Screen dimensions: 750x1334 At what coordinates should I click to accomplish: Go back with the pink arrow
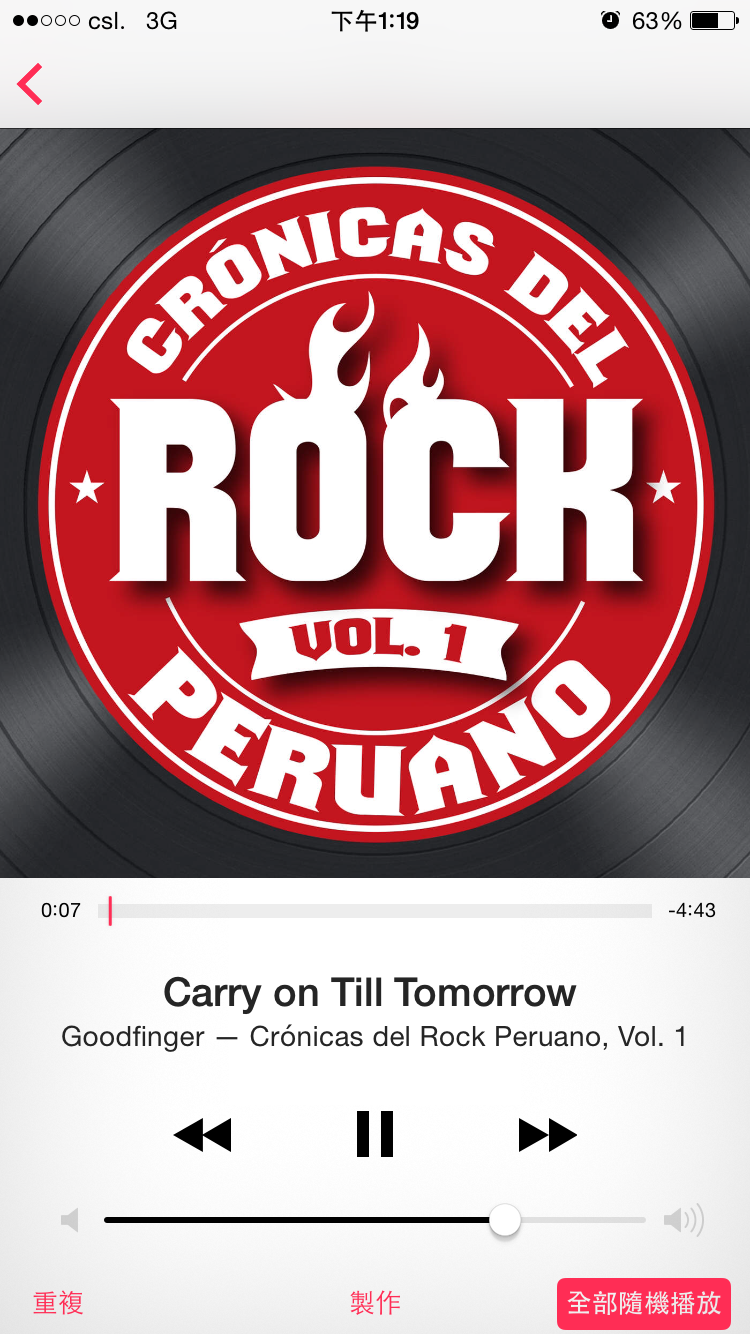(30, 84)
